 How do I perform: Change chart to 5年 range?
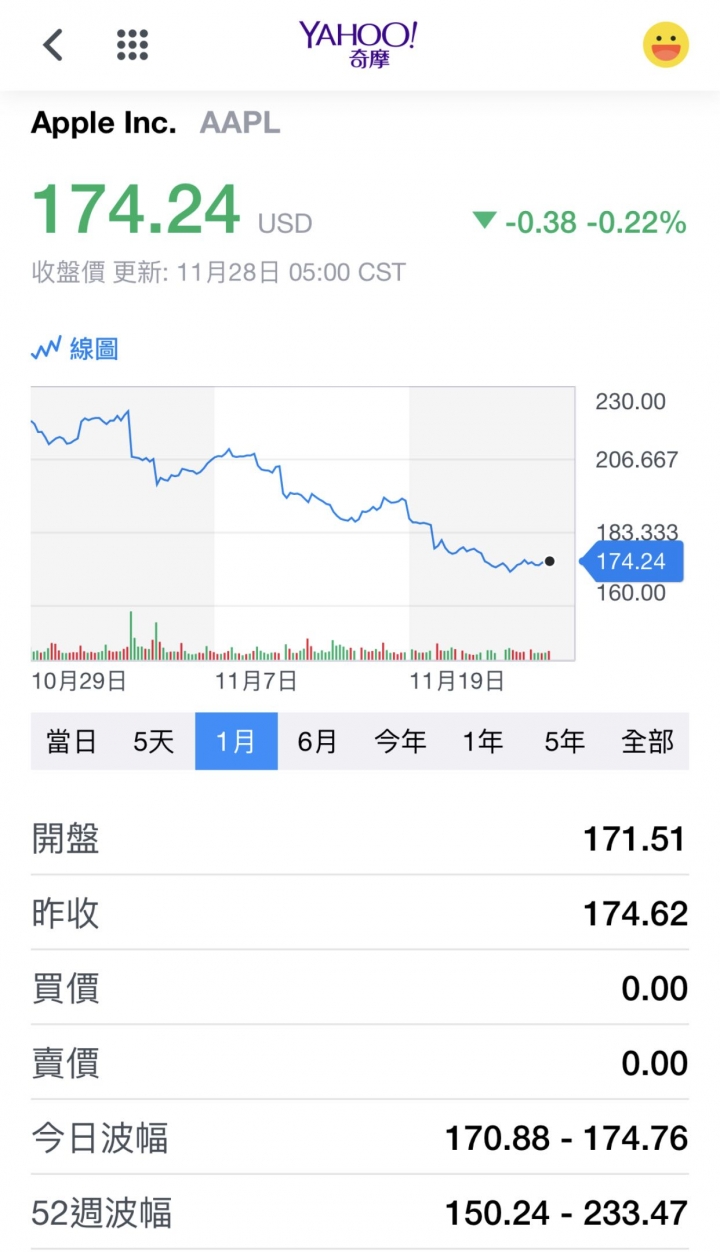click(564, 741)
